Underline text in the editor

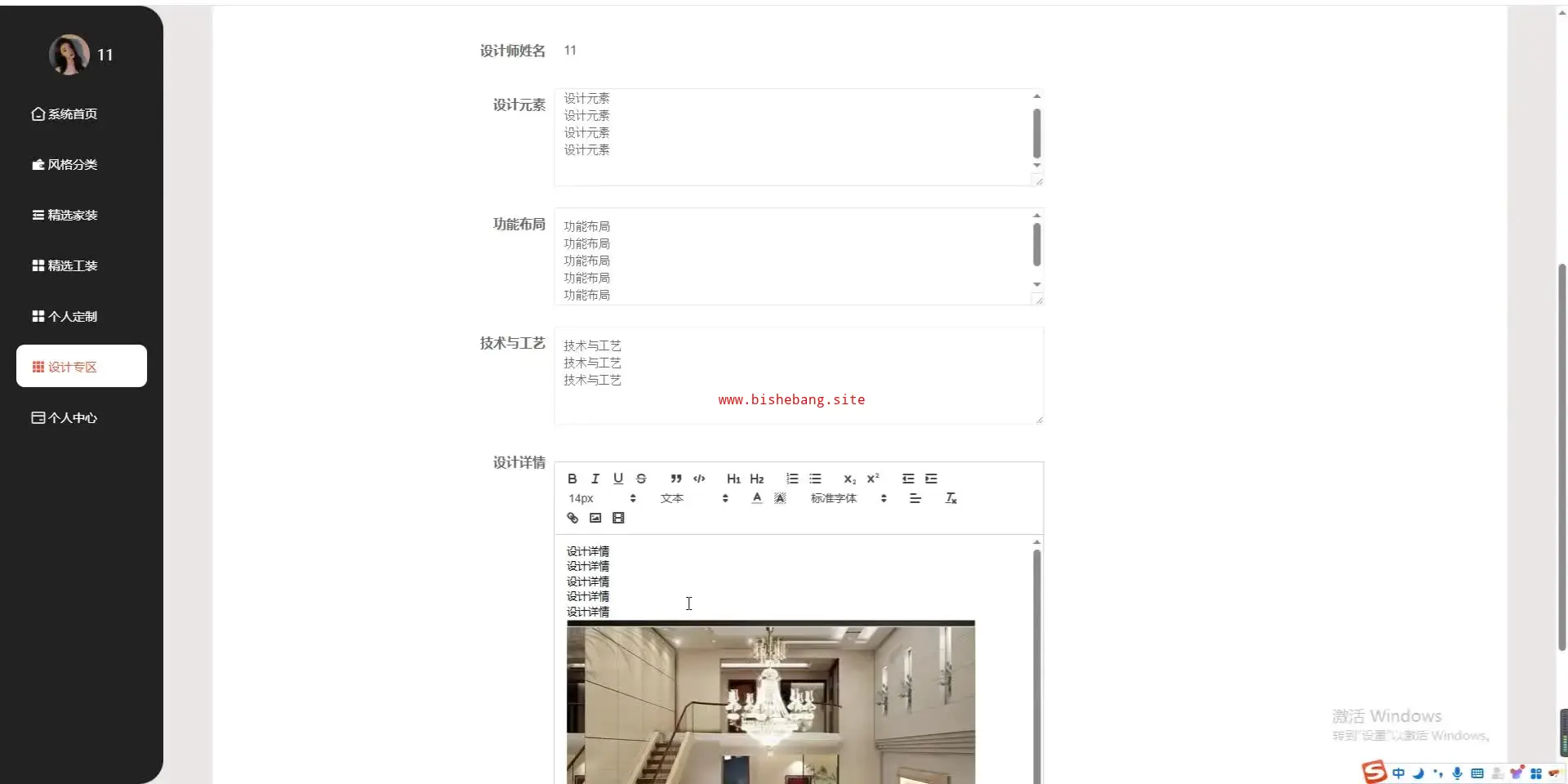tap(618, 479)
